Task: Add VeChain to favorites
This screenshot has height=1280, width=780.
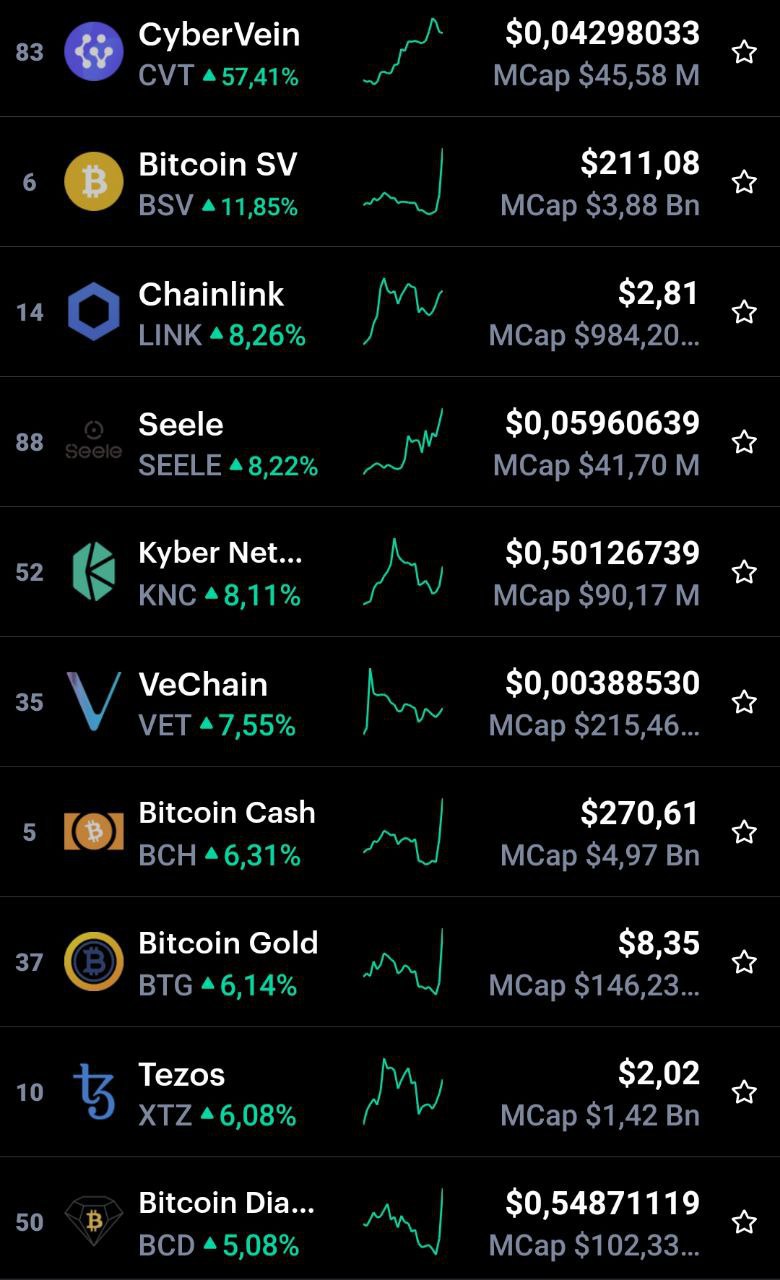Action: coord(744,702)
